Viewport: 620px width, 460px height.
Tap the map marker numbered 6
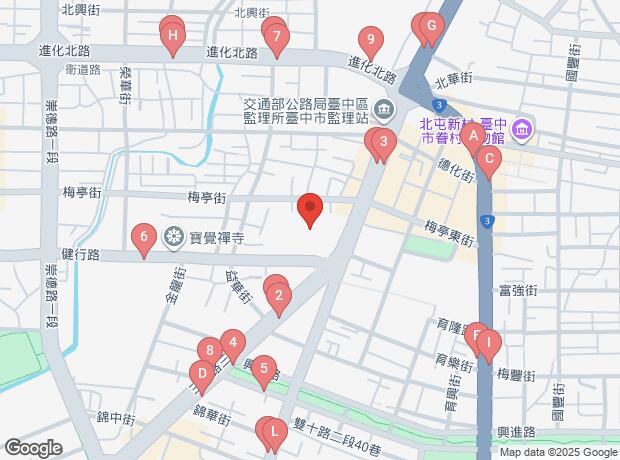(x=145, y=238)
